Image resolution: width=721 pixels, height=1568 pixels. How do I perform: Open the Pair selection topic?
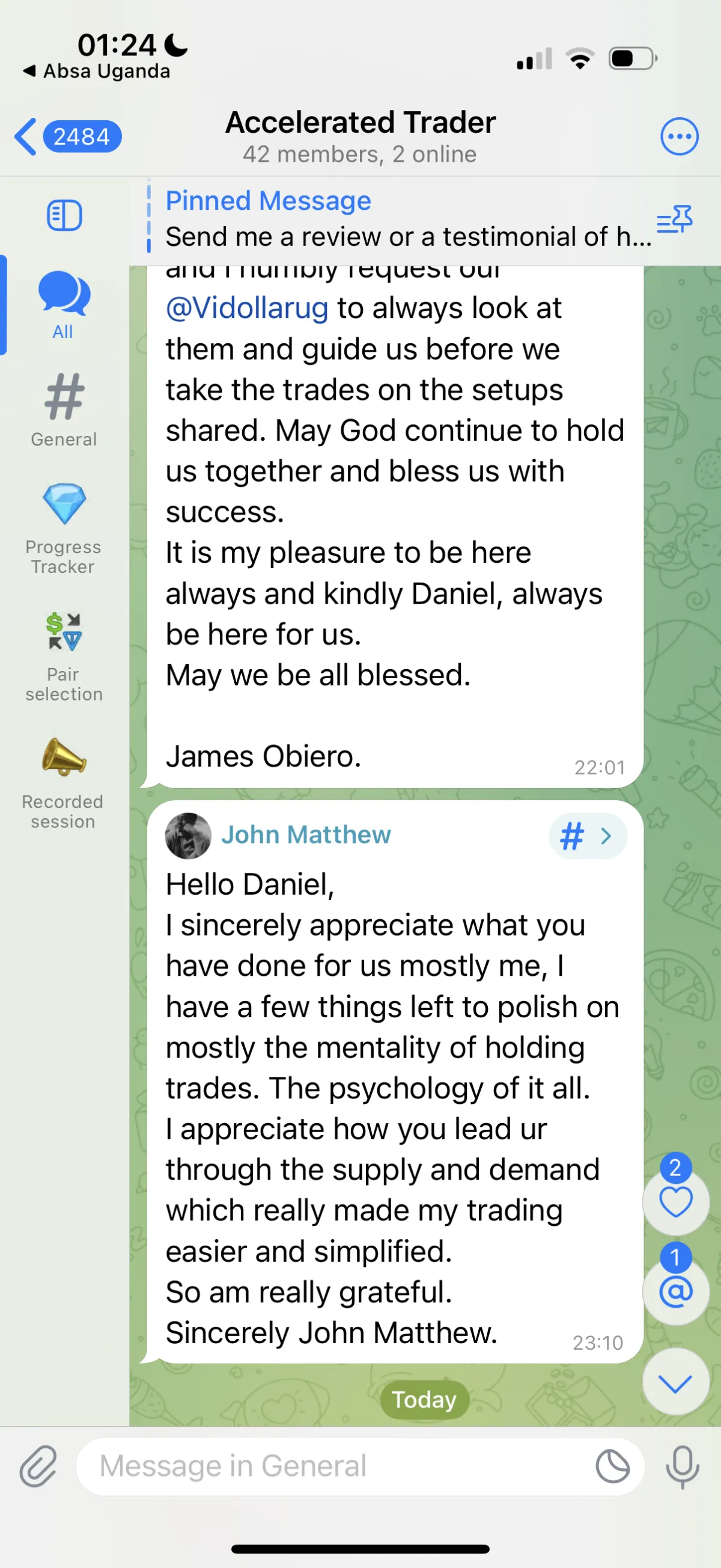pyautogui.click(x=63, y=657)
